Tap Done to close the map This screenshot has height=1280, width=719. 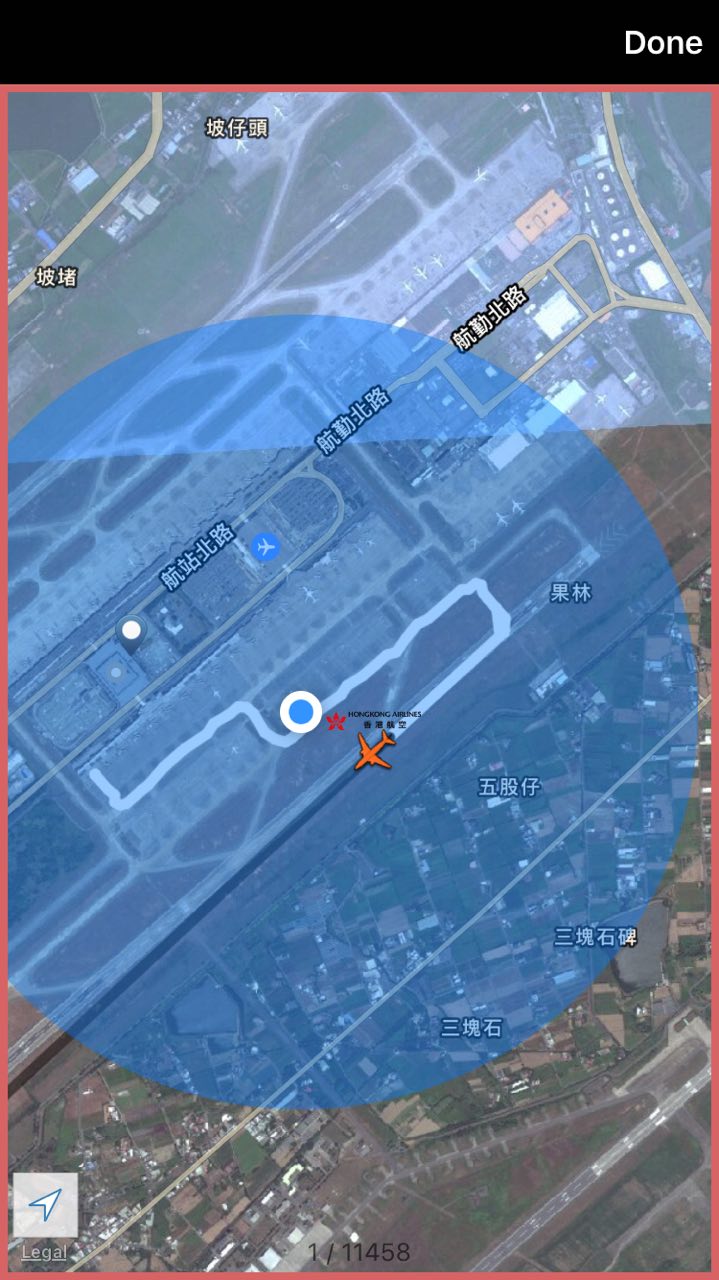[x=663, y=42]
